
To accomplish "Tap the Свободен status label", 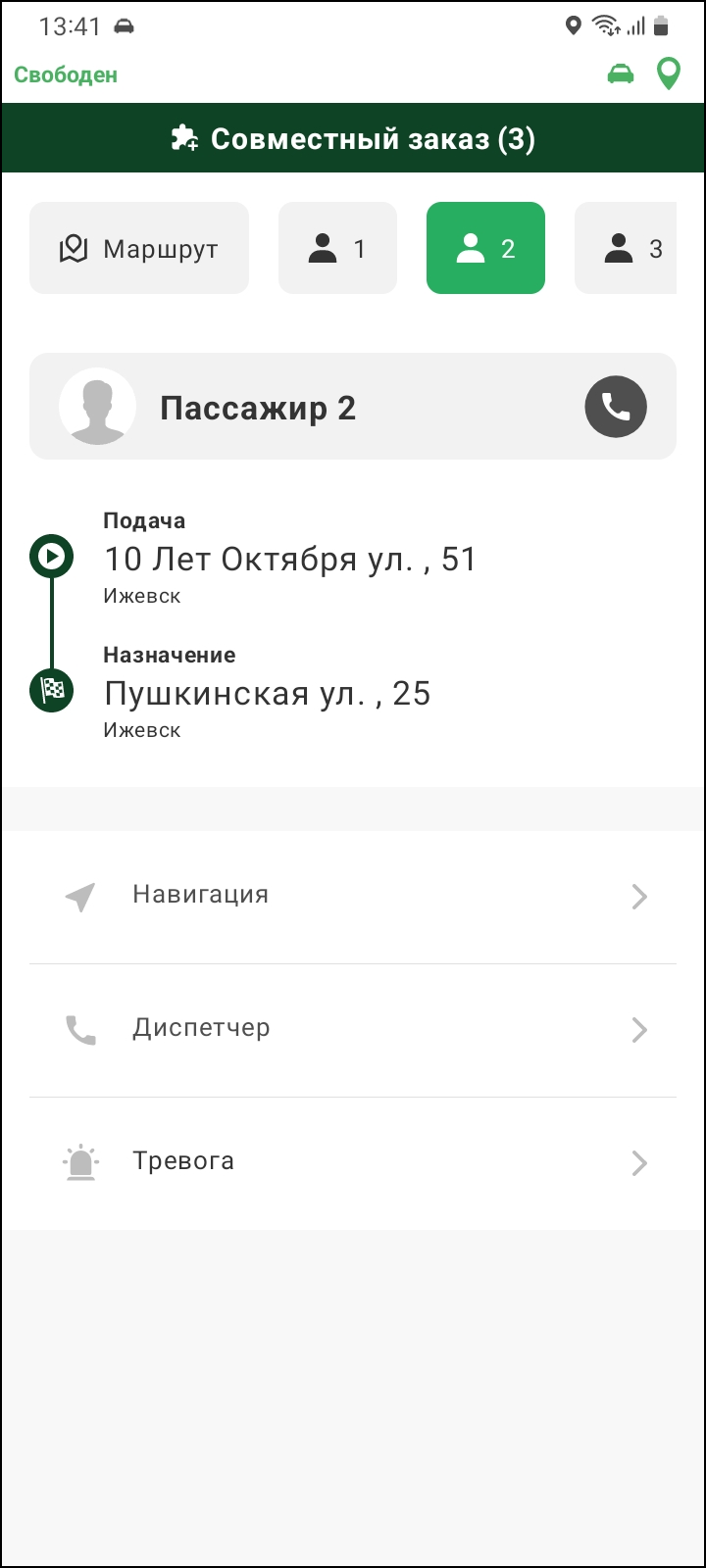I will click(66, 75).
